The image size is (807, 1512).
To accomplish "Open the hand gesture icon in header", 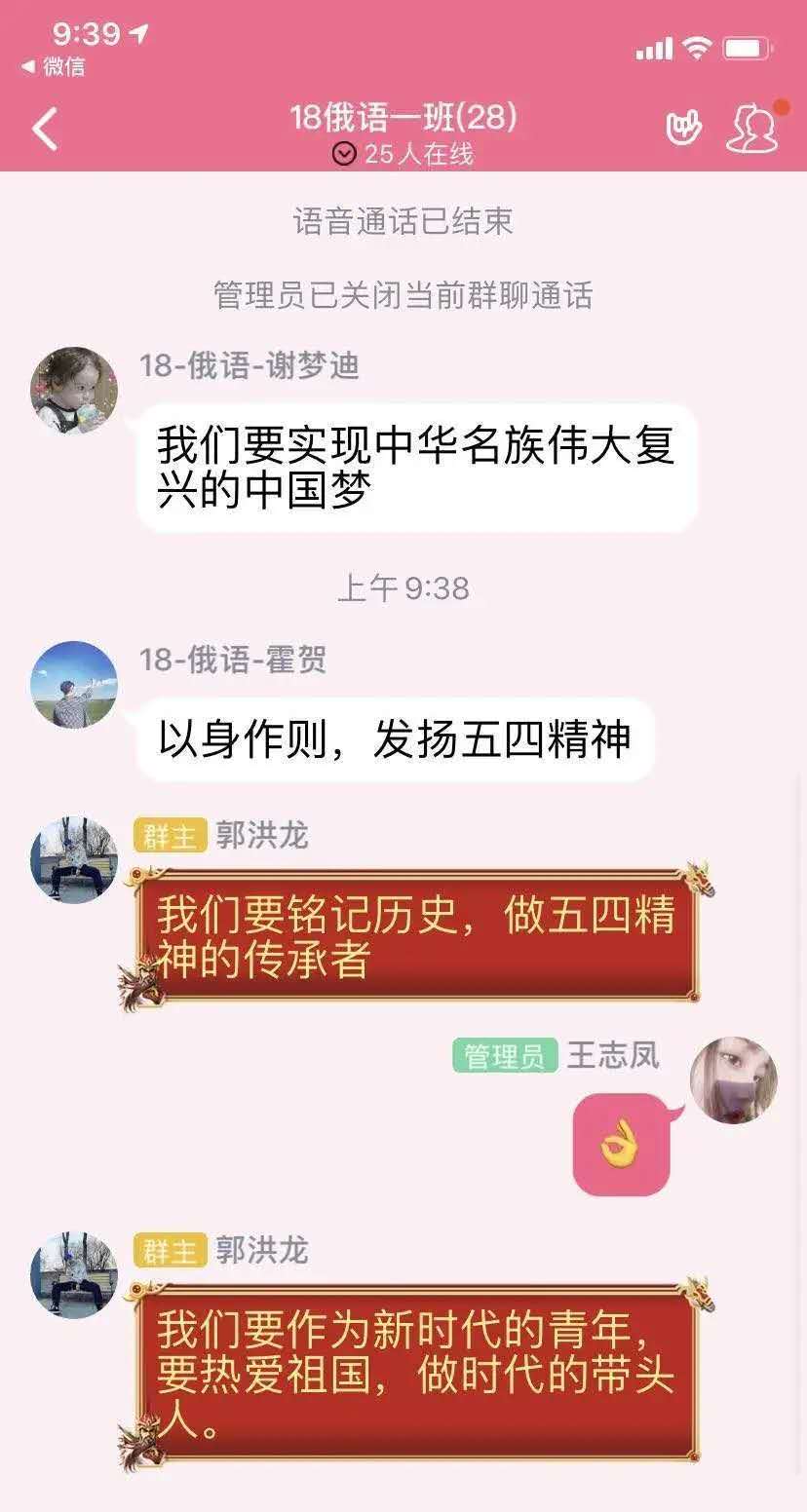I will tap(683, 128).
